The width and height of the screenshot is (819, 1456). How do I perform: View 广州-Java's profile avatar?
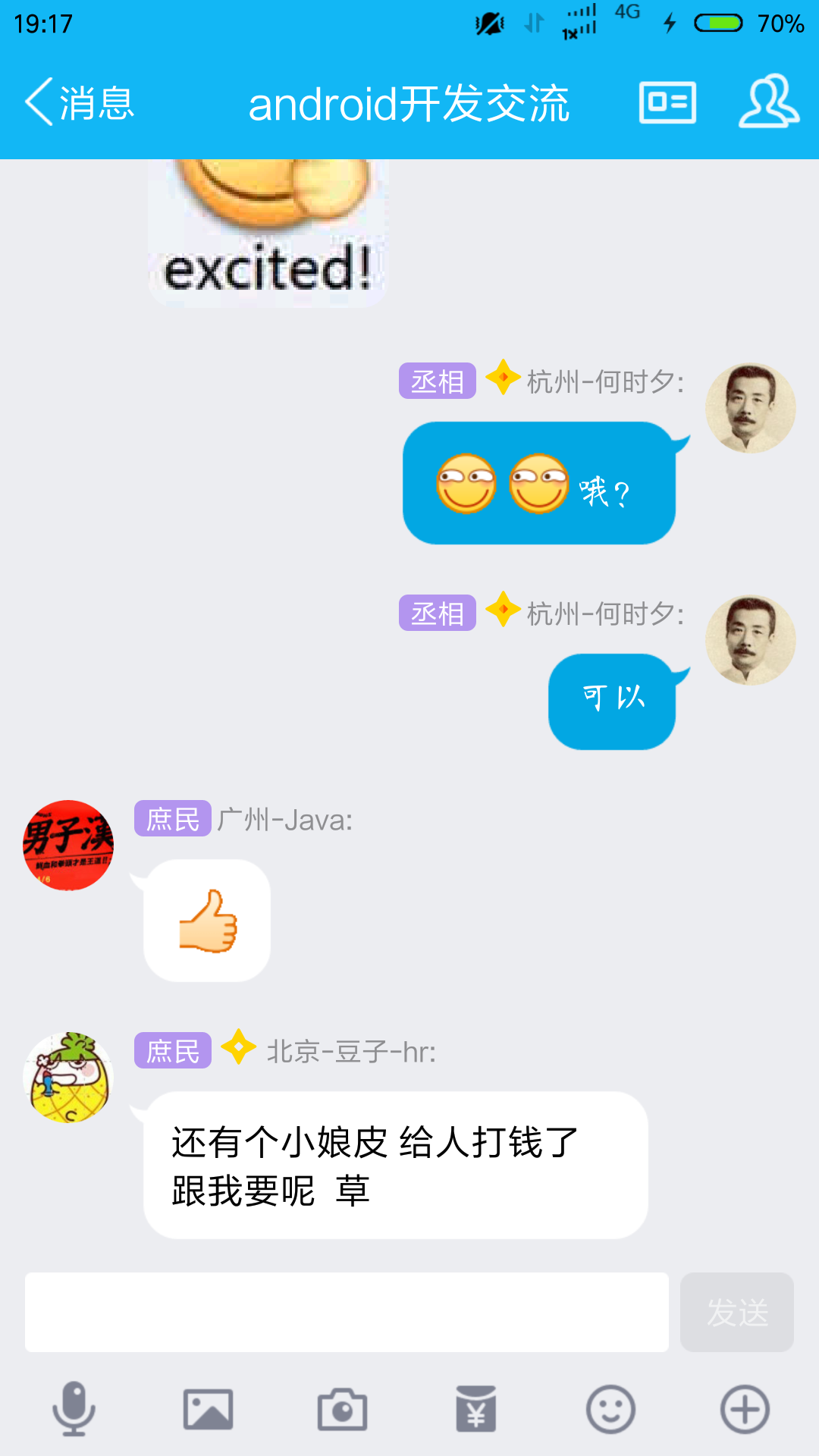[68, 845]
